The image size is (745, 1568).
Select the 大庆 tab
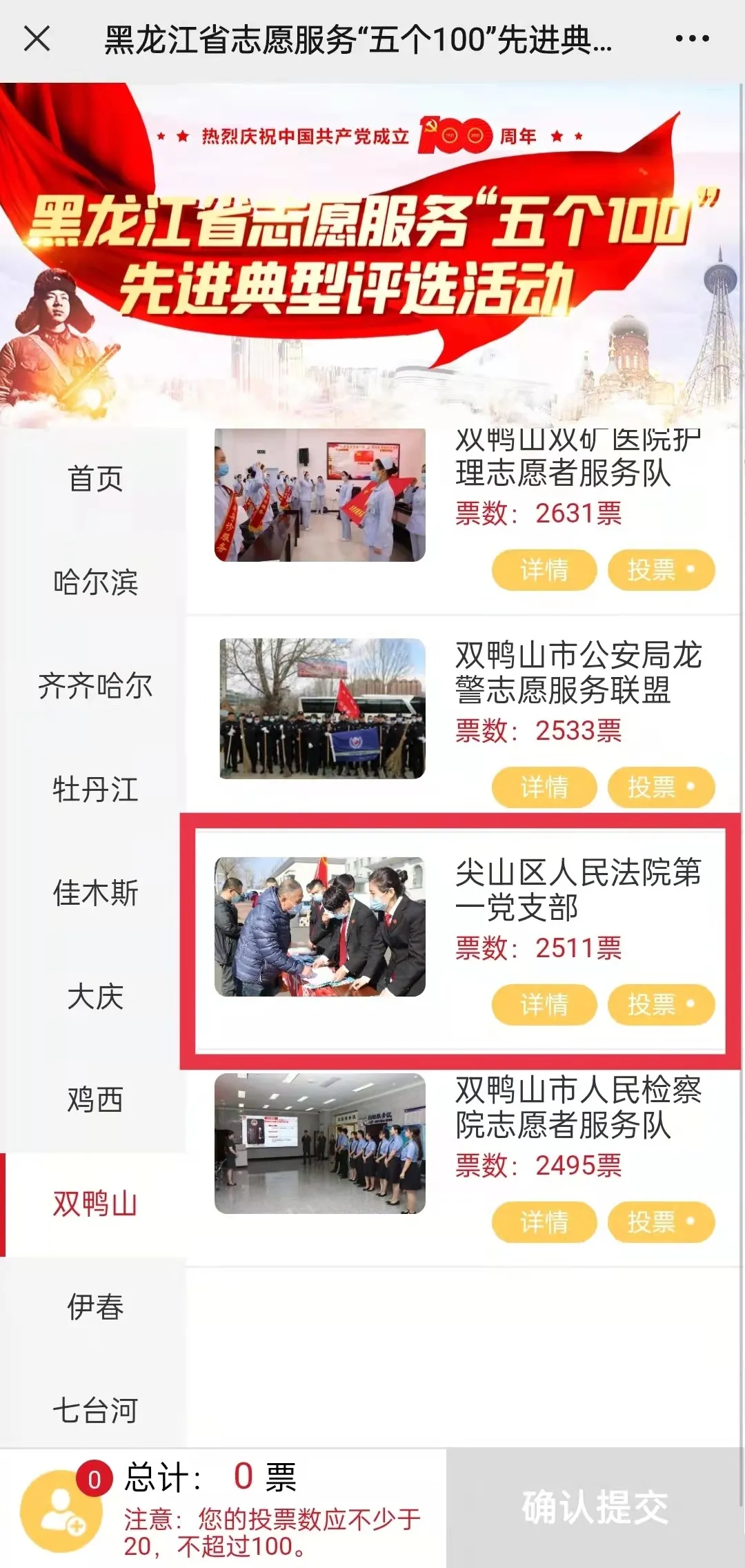[95, 997]
